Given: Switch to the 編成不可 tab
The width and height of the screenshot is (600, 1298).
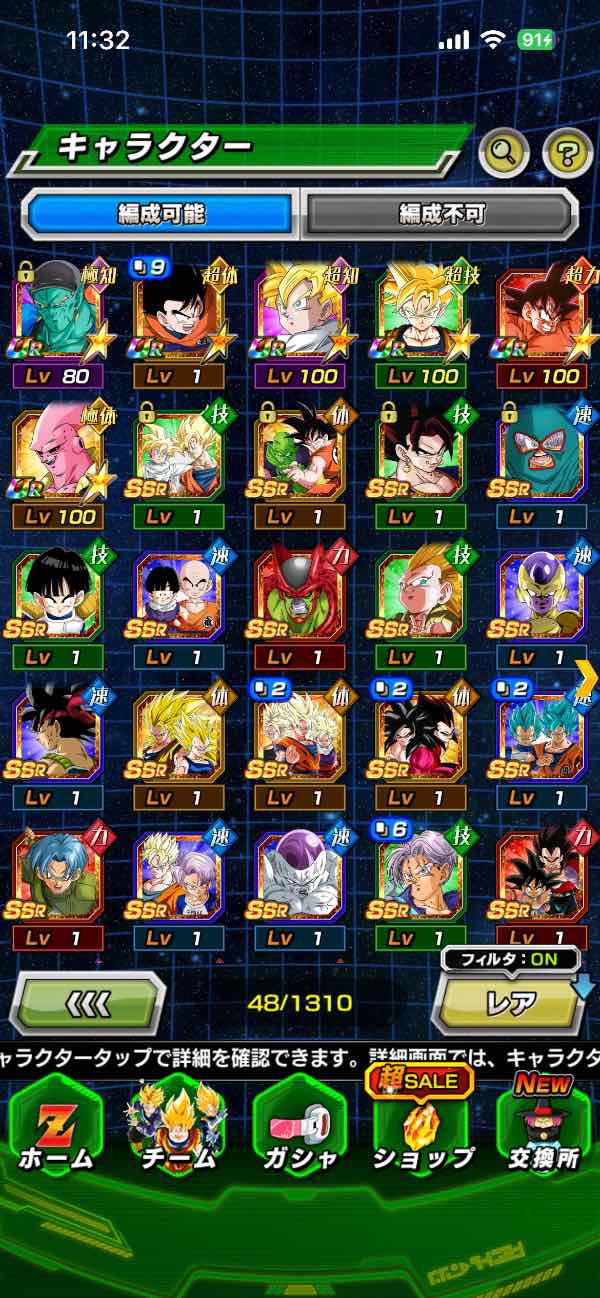Looking at the screenshot, I should [442, 213].
